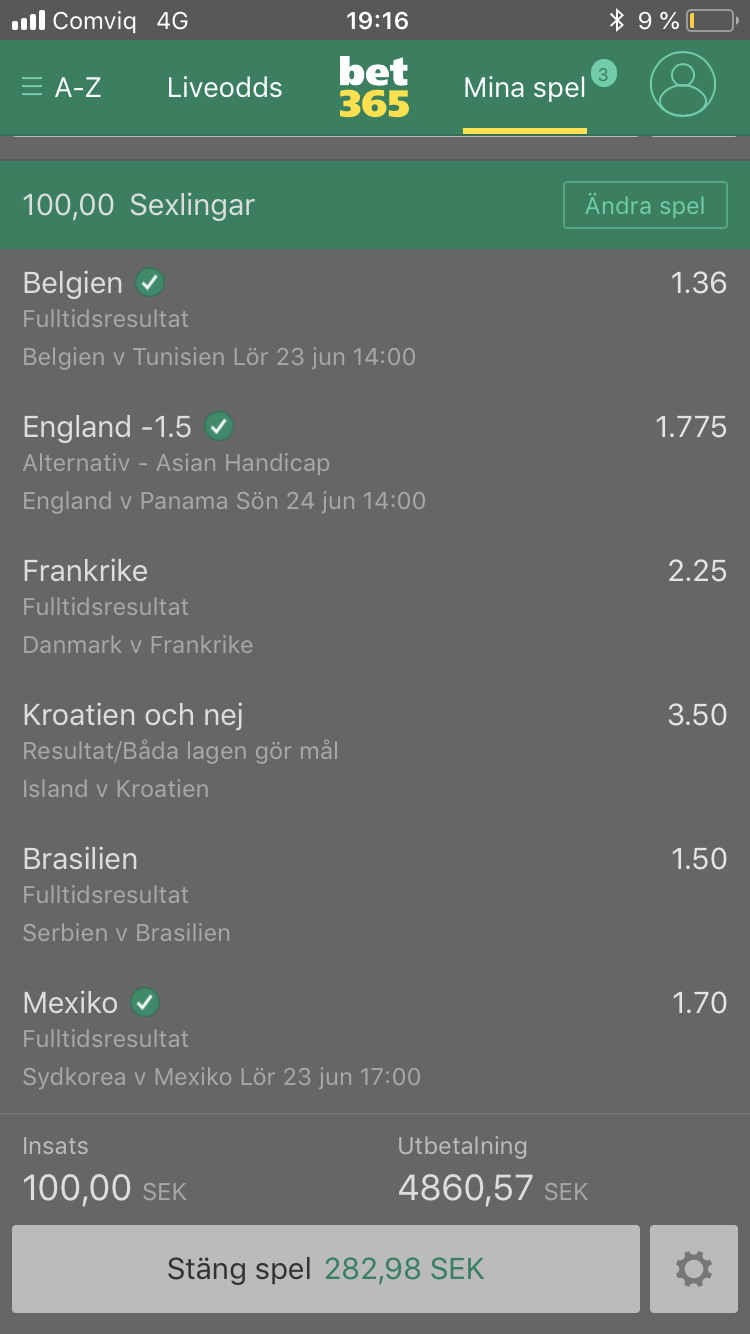This screenshot has width=750, height=1334.
Task: Open the Mina spel tab
Action: 525,88
